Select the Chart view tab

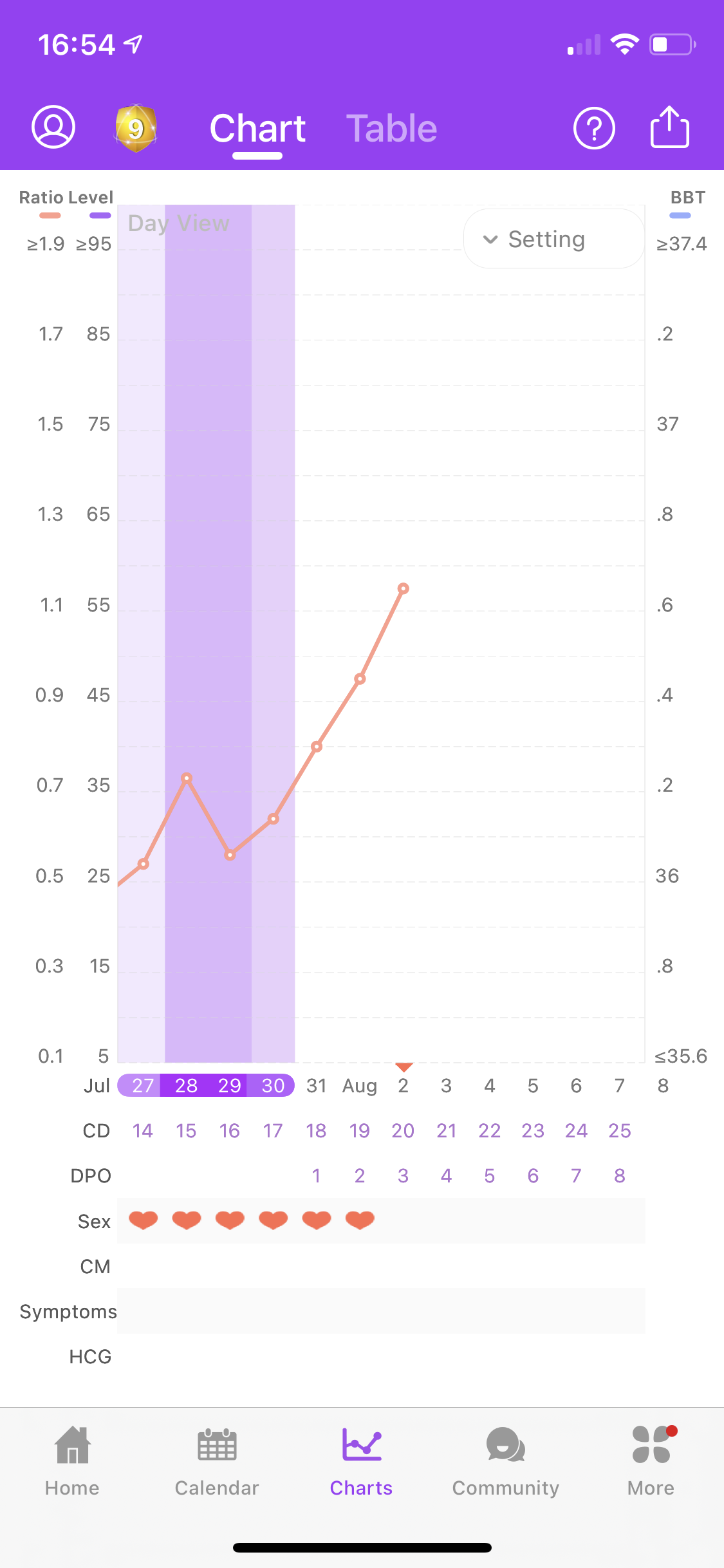pyautogui.click(x=257, y=128)
